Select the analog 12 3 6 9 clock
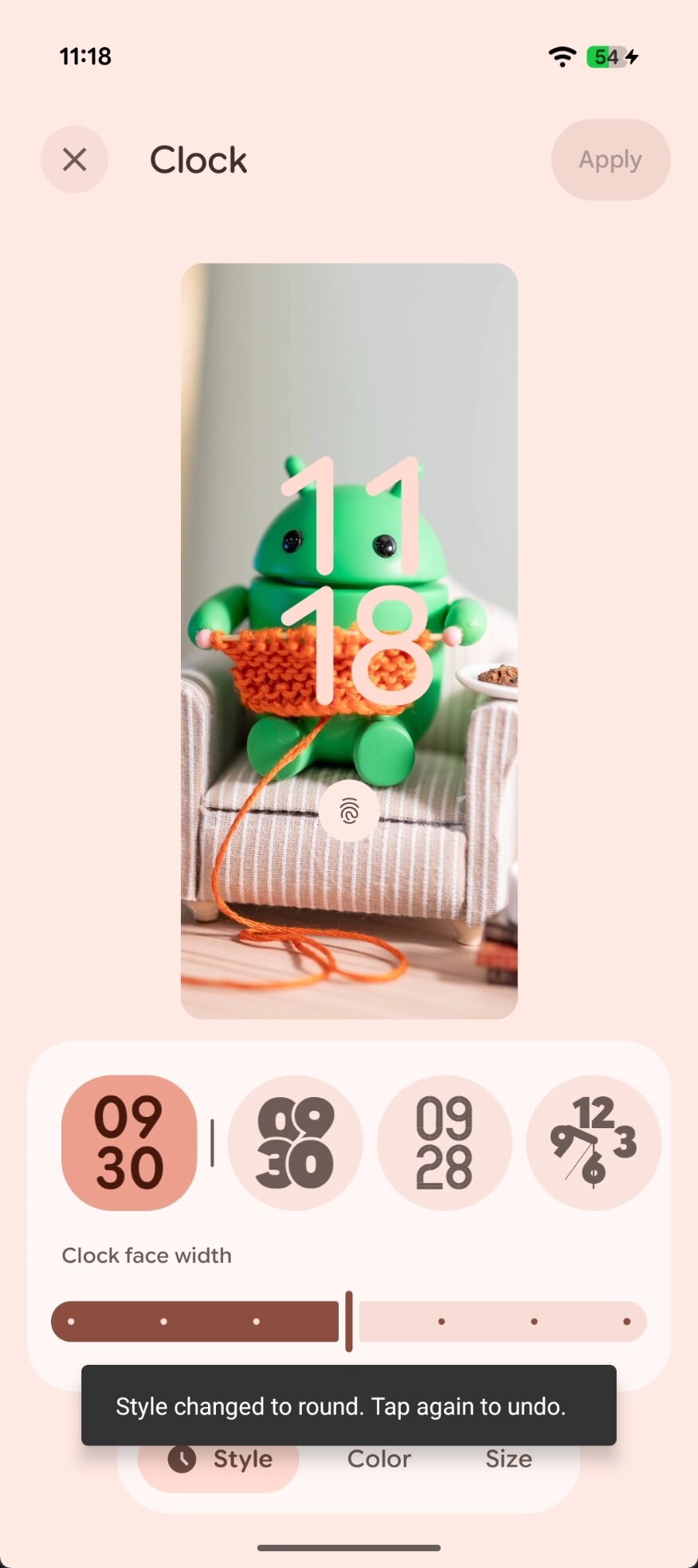The height and width of the screenshot is (1568, 698). (593, 1143)
